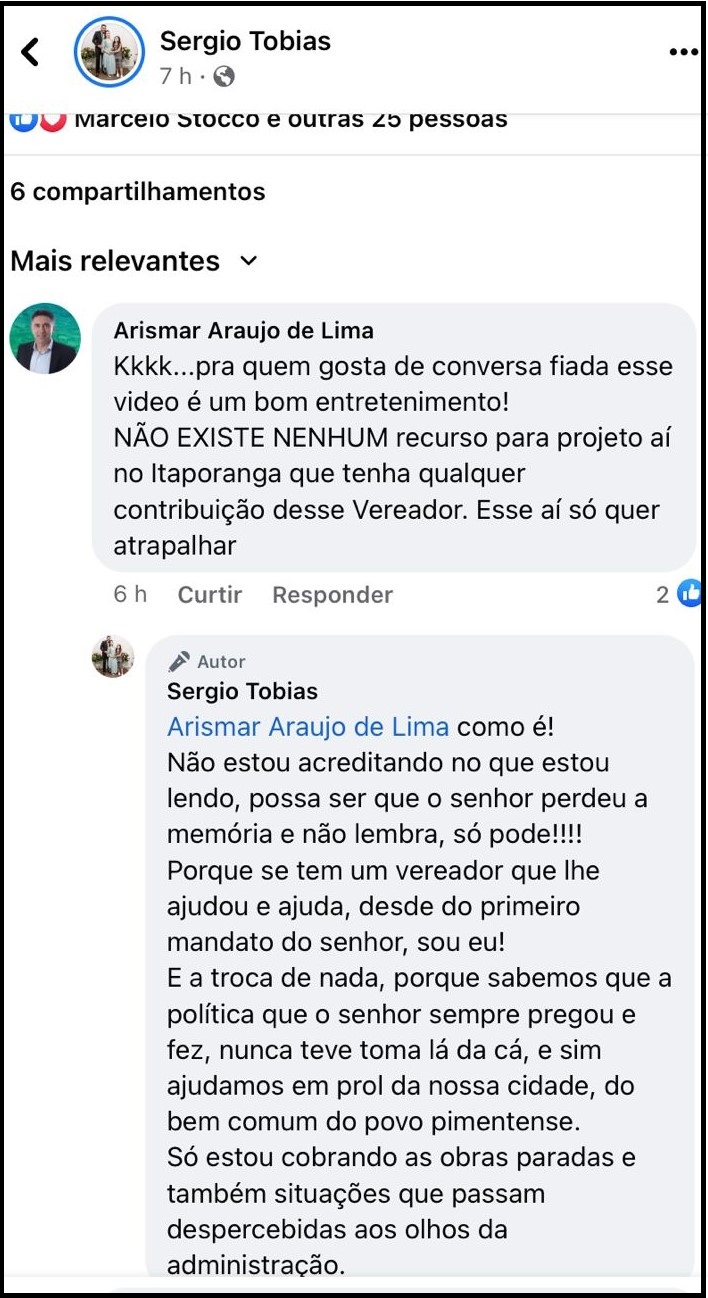See who reacted: Marcelo Stocco e outras pessoas
The width and height of the screenshot is (708, 1298).
(x=290, y=120)
